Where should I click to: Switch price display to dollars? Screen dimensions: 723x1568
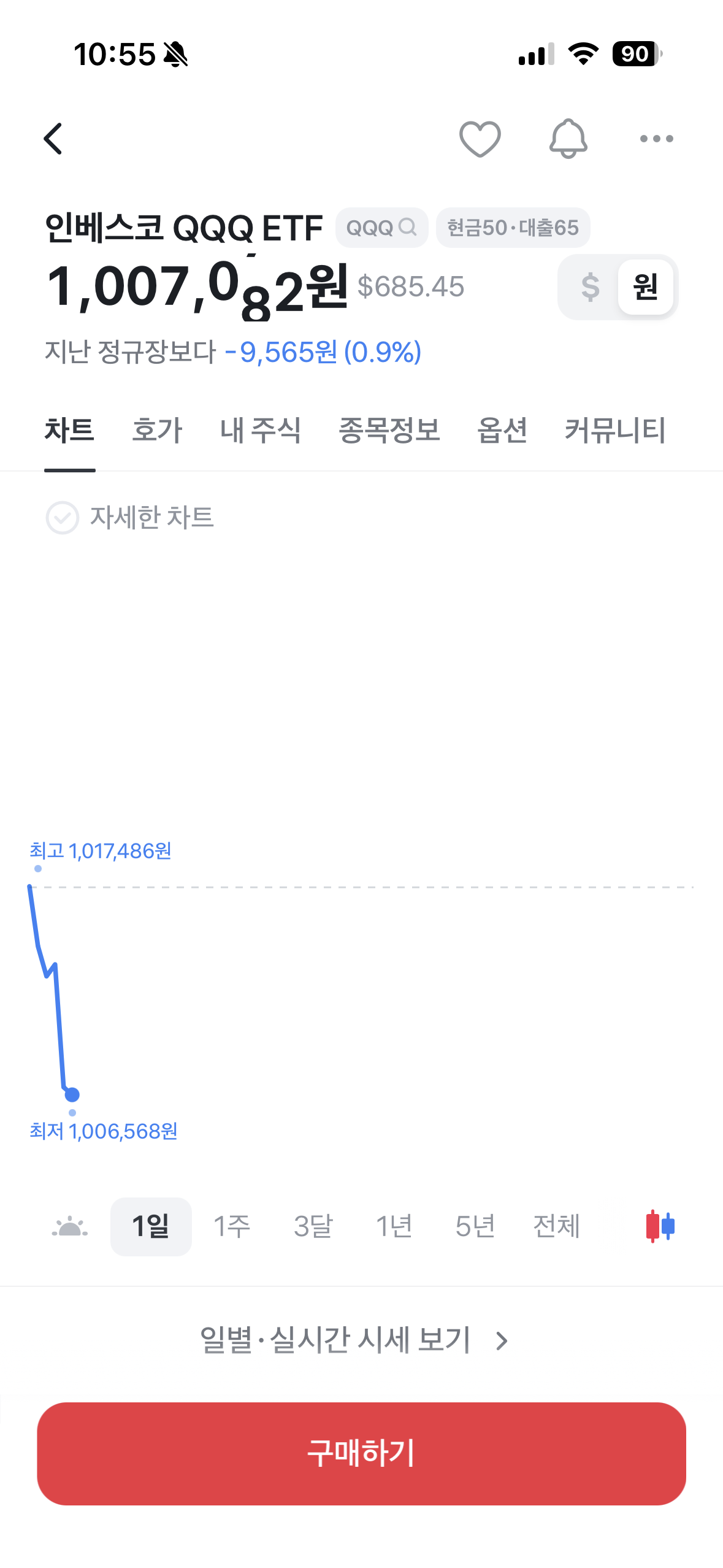point(590,286)
